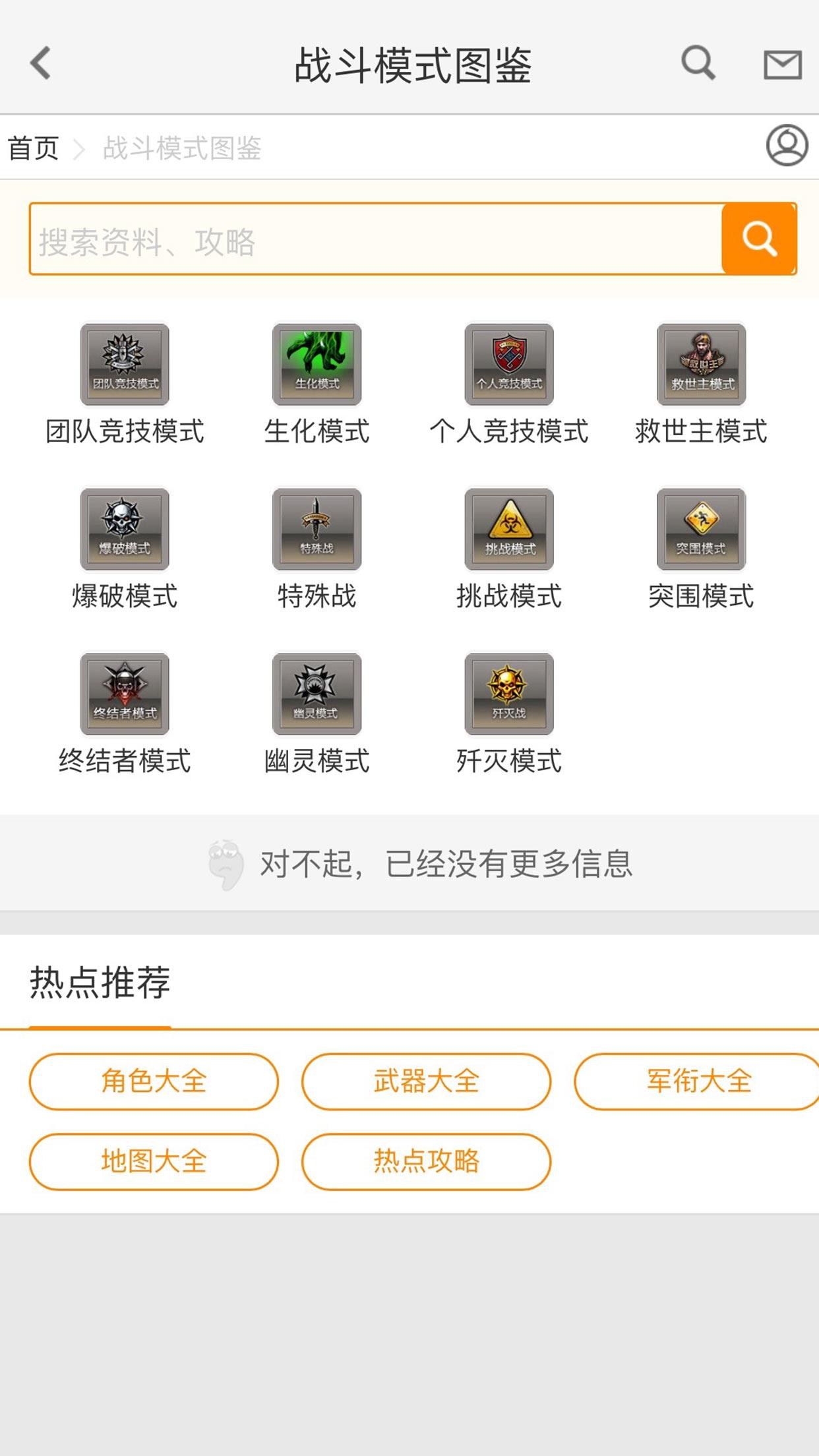
Task: View 挑战模式
Action: click(x=509, y=530)
